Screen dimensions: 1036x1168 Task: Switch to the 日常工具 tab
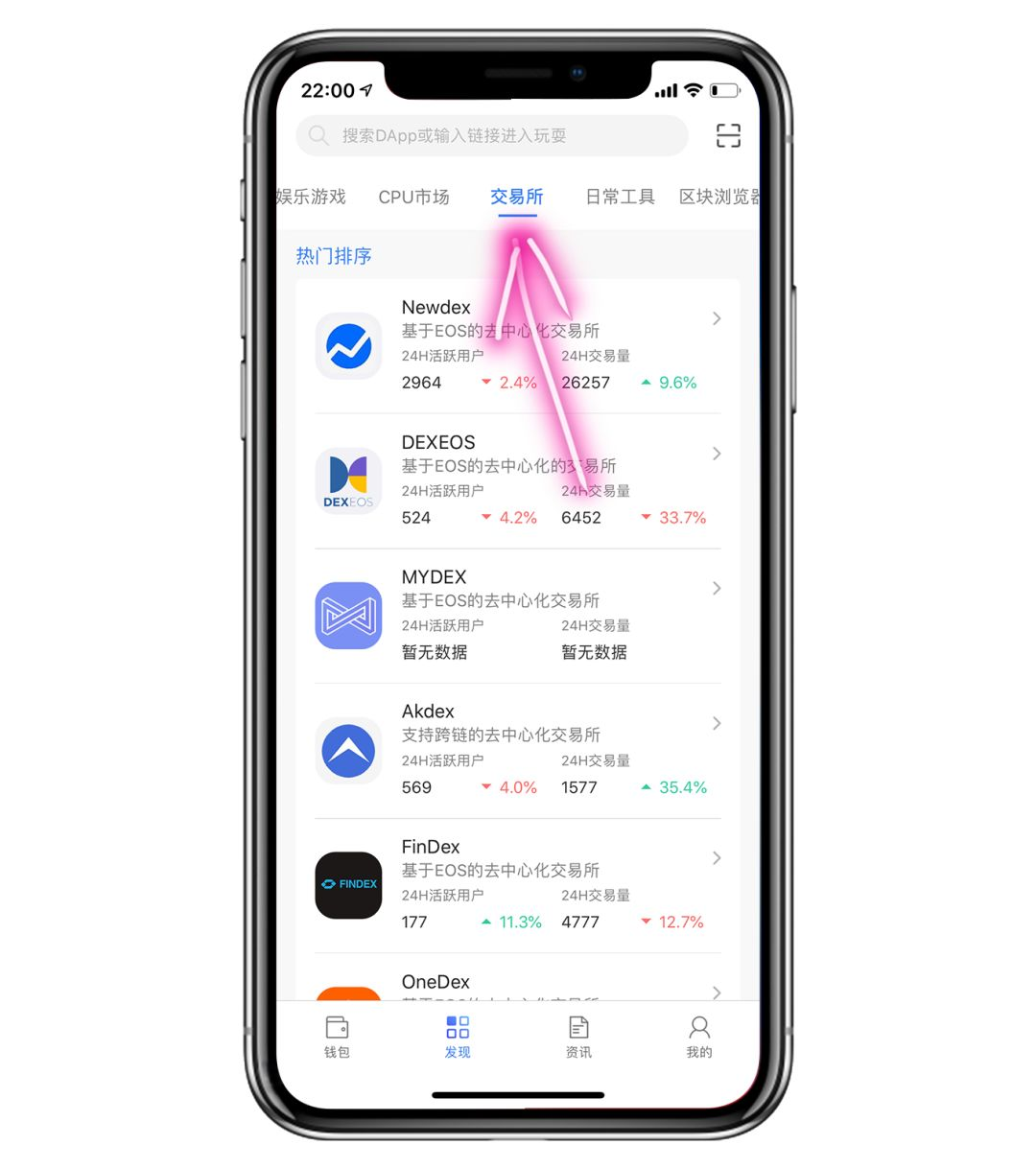pyautogui.click(x=620, y=197)
